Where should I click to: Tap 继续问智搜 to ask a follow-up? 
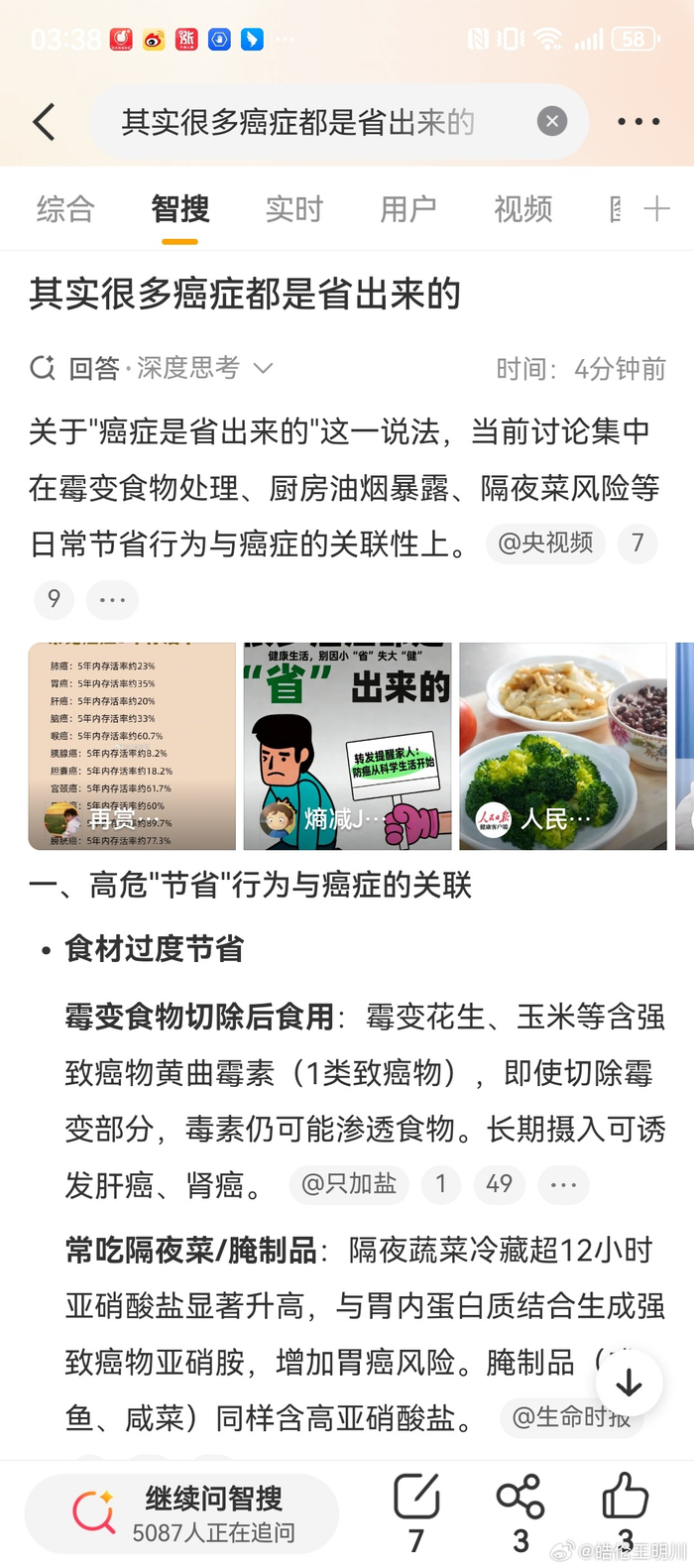pyautogui.click(x=182, y=1513)
